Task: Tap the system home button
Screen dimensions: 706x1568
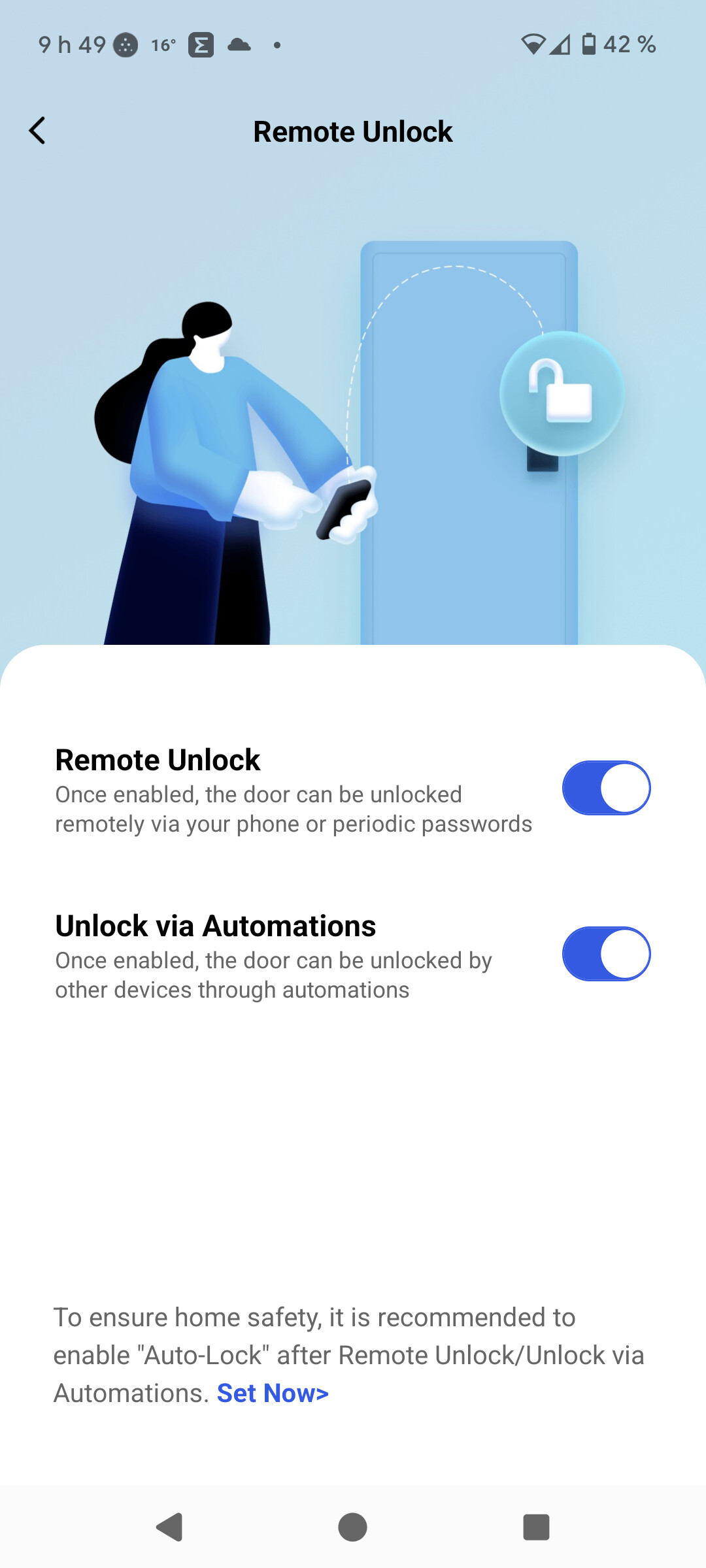Action: pos(352,1527)
